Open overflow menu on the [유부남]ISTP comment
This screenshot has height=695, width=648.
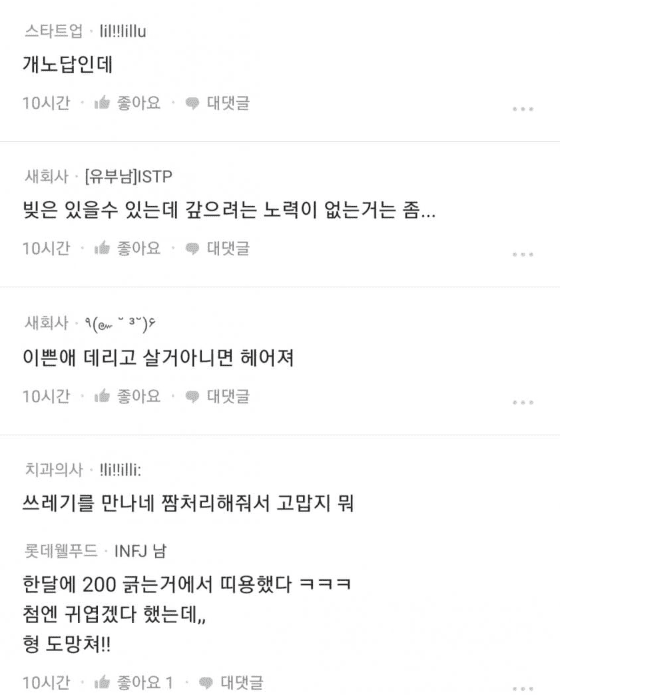(522, 254)
